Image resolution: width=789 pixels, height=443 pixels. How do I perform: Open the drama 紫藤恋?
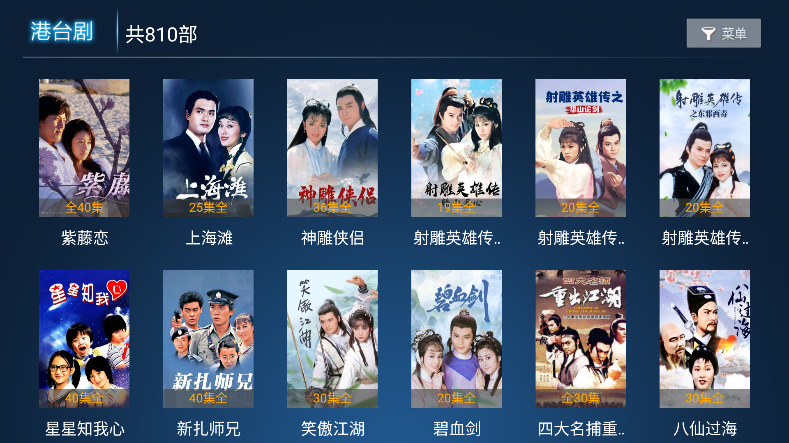coord(84,148)
